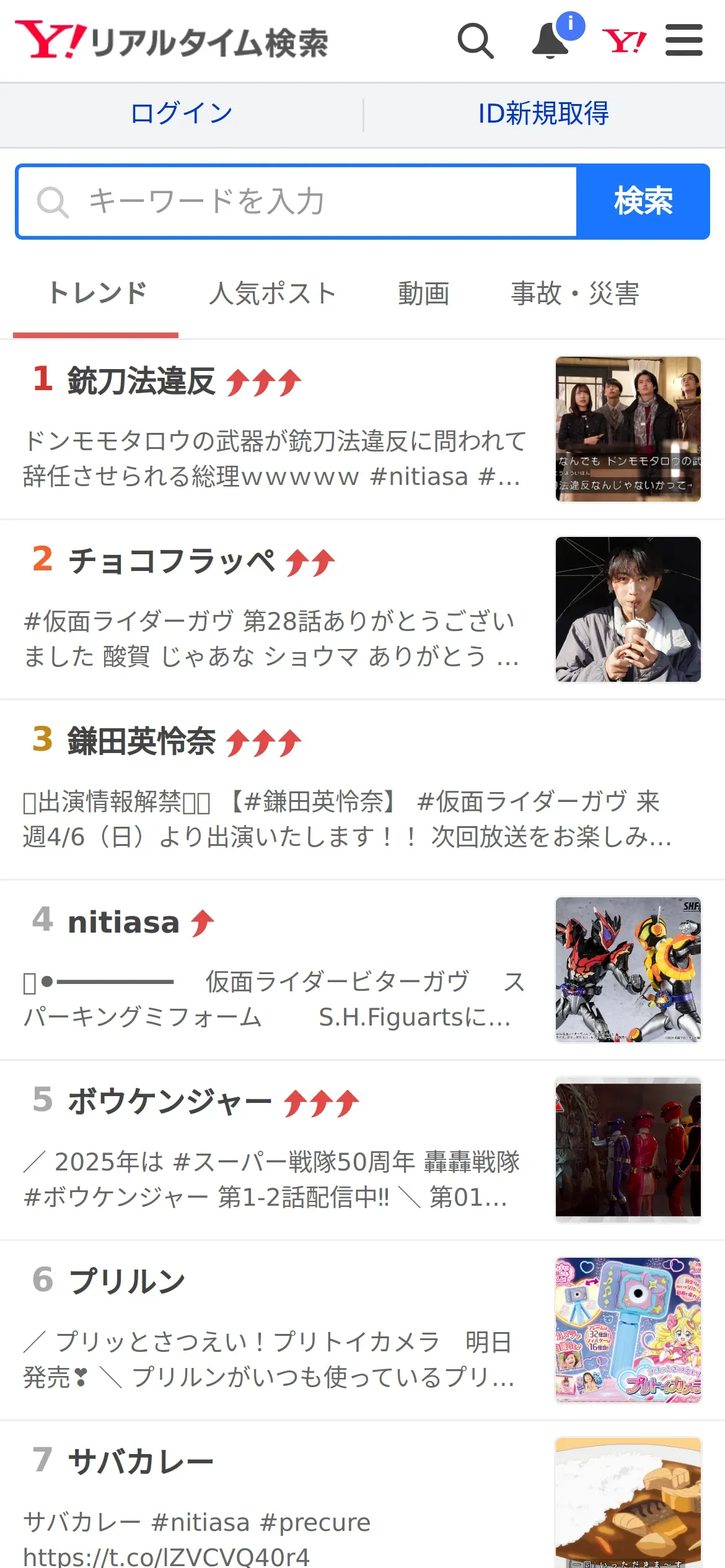The height and width of the screenshot is (1568, 725).
Task: Switch to the 動画 tab
Action: (x=423, y=294)
